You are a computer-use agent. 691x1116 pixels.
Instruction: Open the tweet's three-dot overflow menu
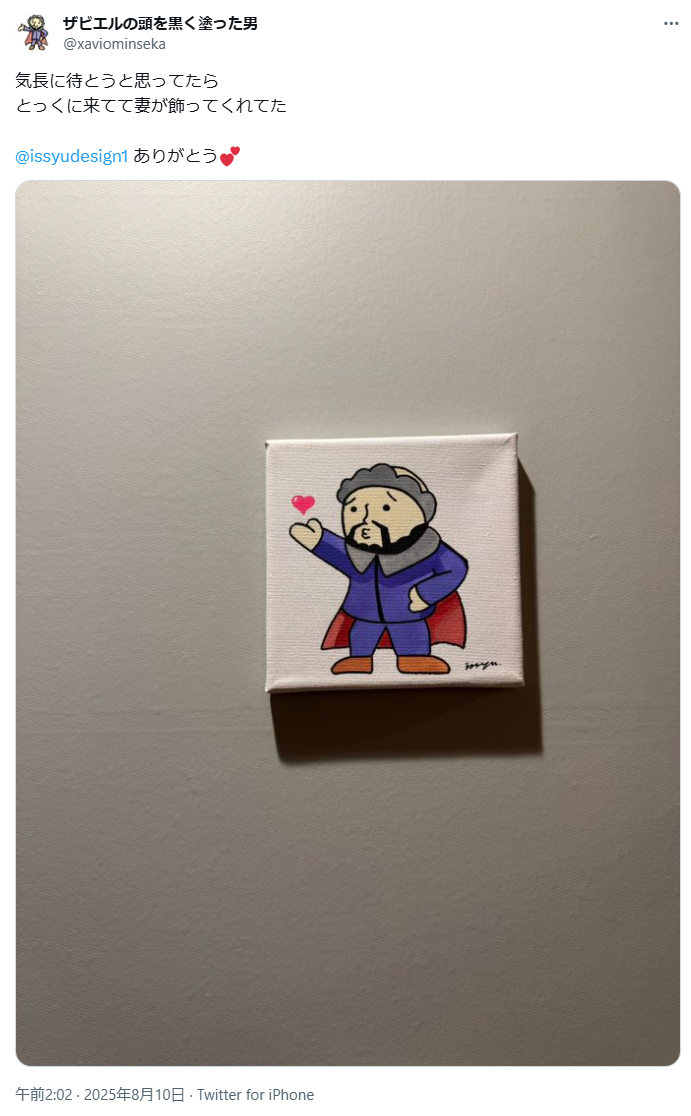click(670, 23)
